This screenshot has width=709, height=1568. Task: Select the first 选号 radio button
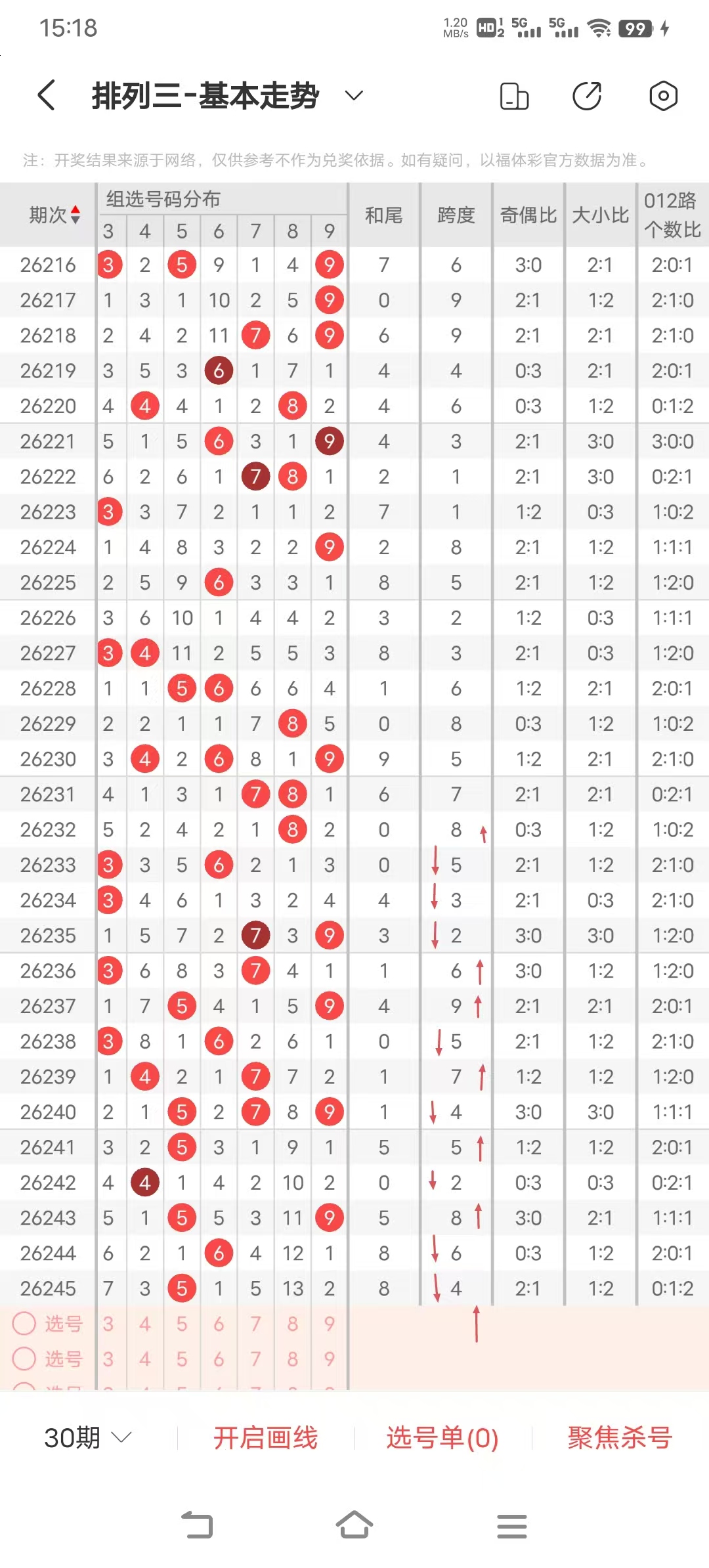[24, 1323]
